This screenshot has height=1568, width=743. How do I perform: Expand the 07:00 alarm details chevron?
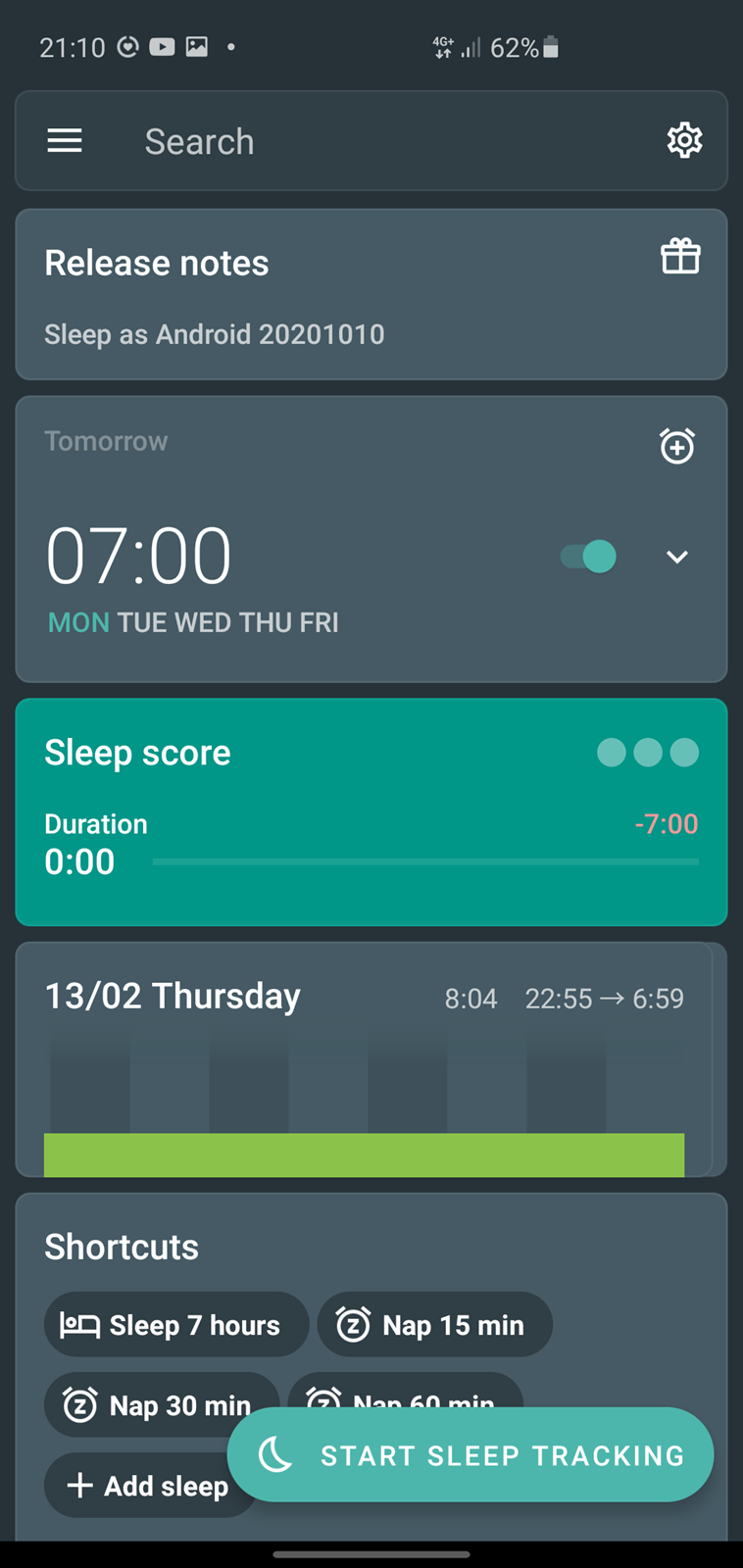tap(677, 557)
